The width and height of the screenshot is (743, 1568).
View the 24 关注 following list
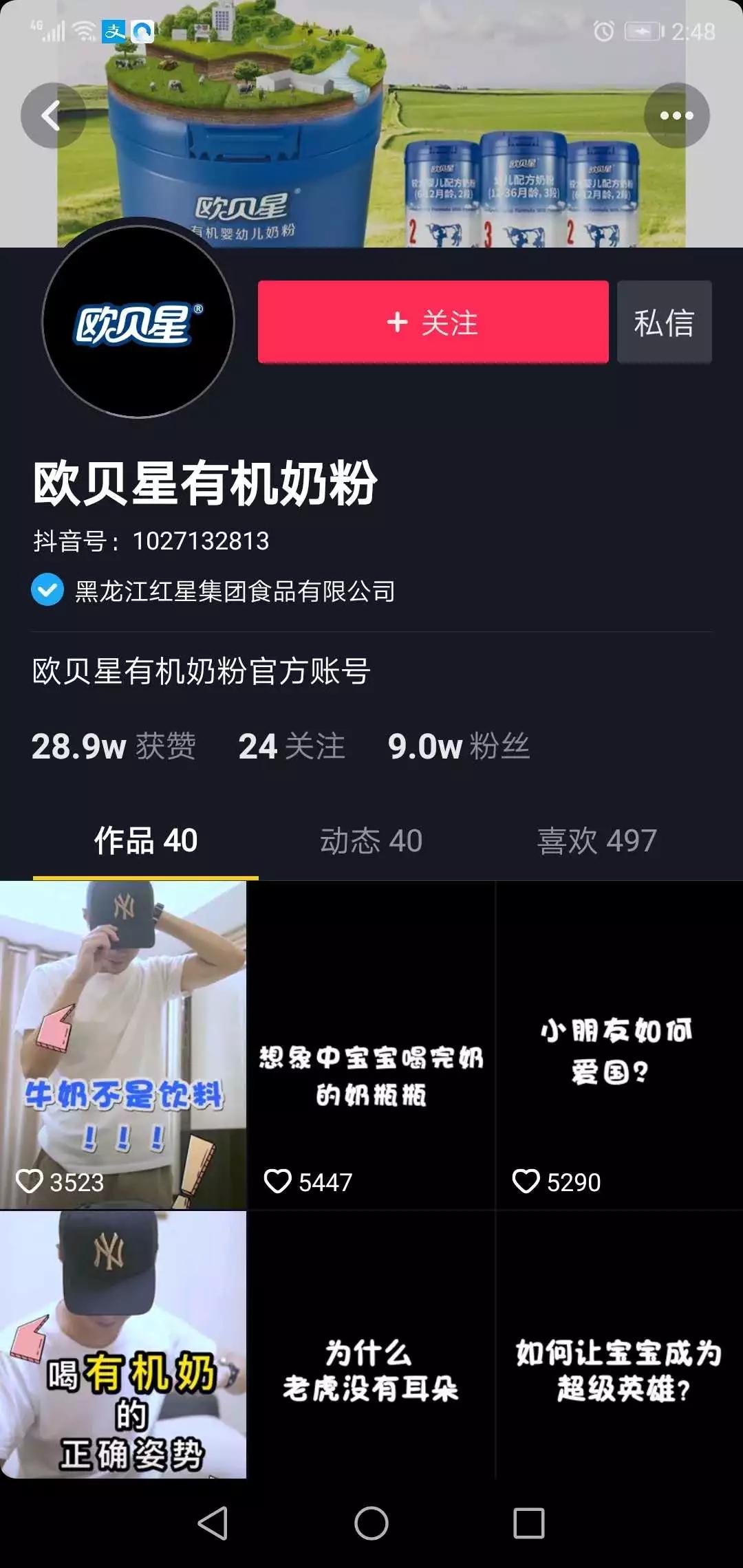(x=292, y=747)
